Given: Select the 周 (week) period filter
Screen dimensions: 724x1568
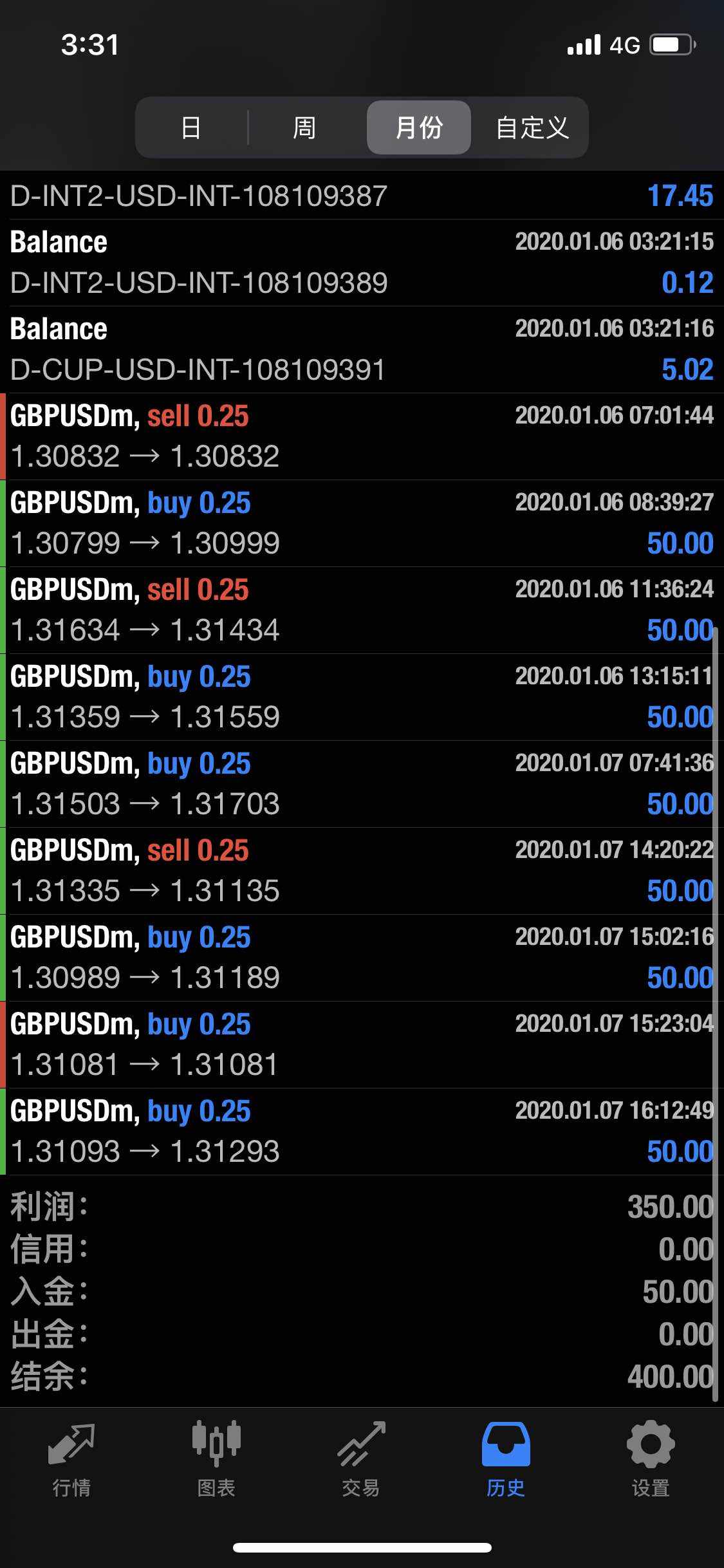Looking at the screenshot, I should [x=304, y=127].
